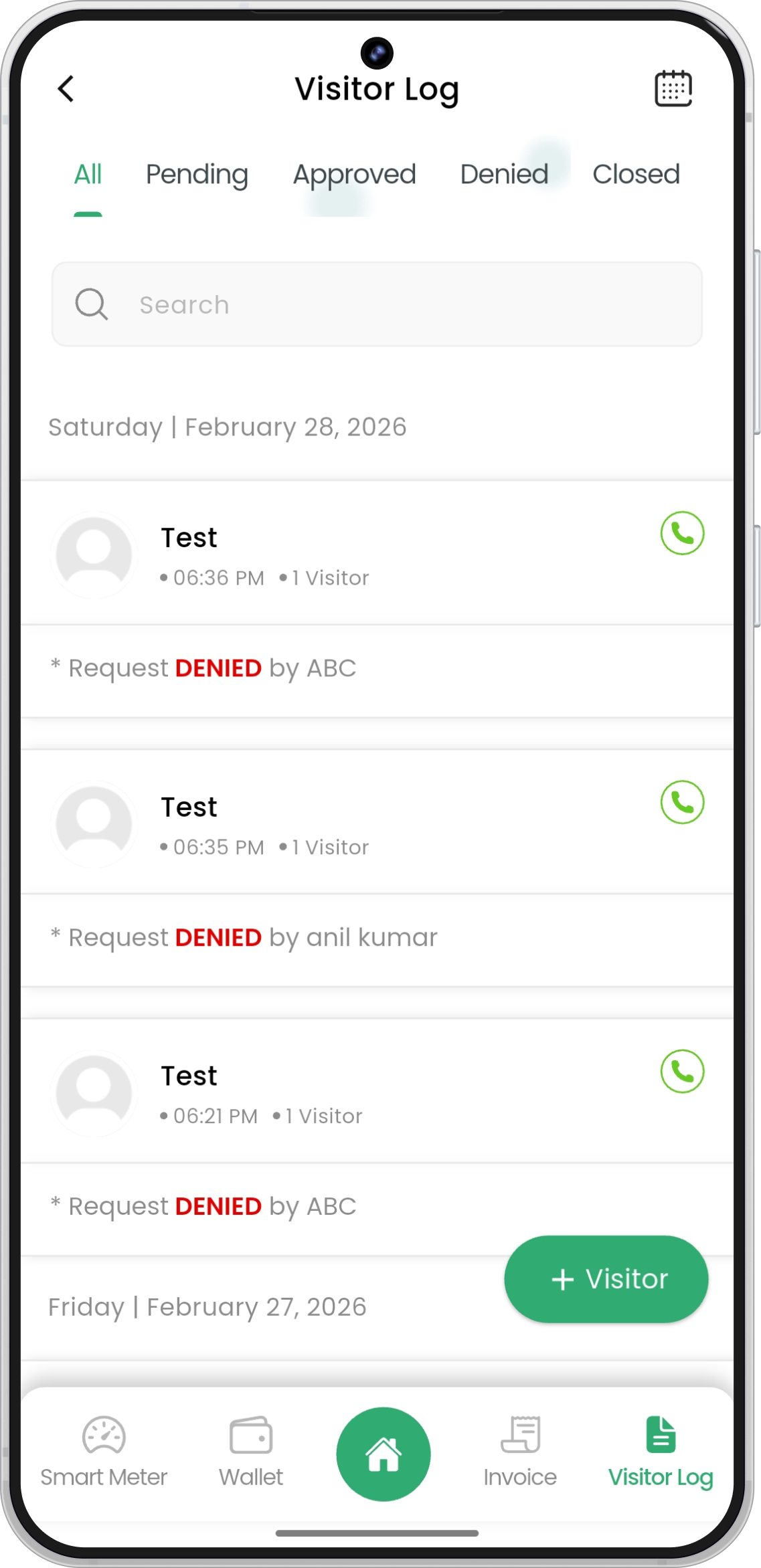
Task: Call the 06:35 PM Test visitor
Action: pos(682,802)
